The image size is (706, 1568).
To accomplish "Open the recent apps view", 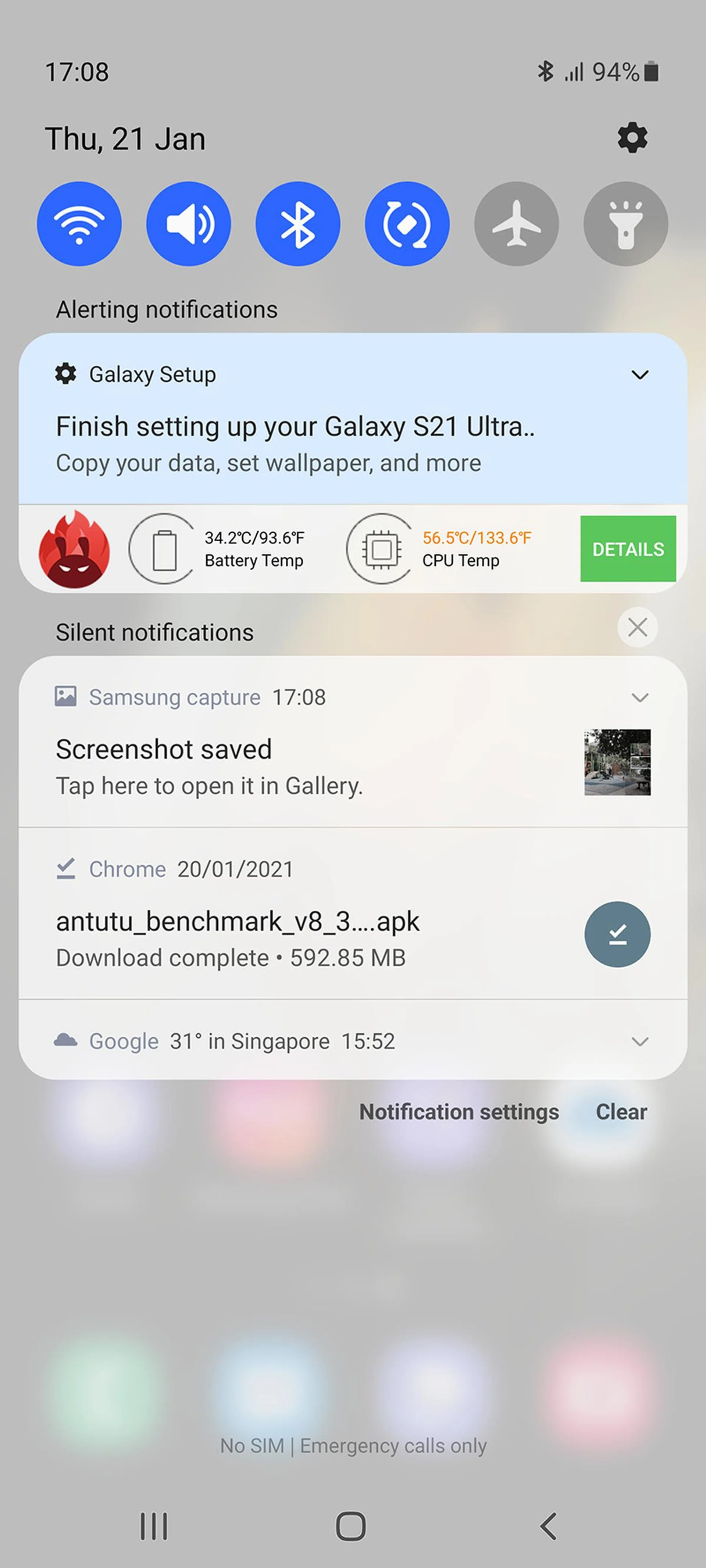I will 153,1526.
